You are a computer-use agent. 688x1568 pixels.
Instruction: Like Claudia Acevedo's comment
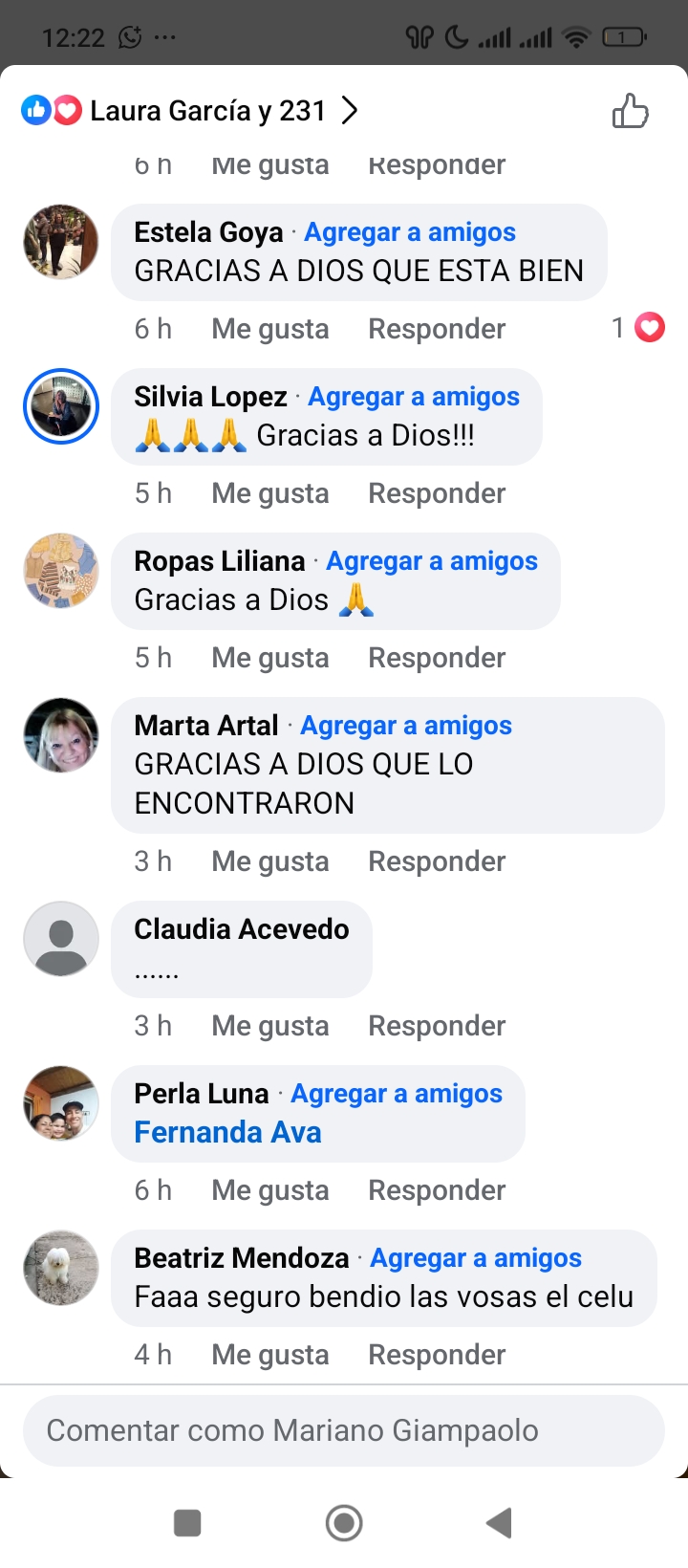click(269, 1026)
